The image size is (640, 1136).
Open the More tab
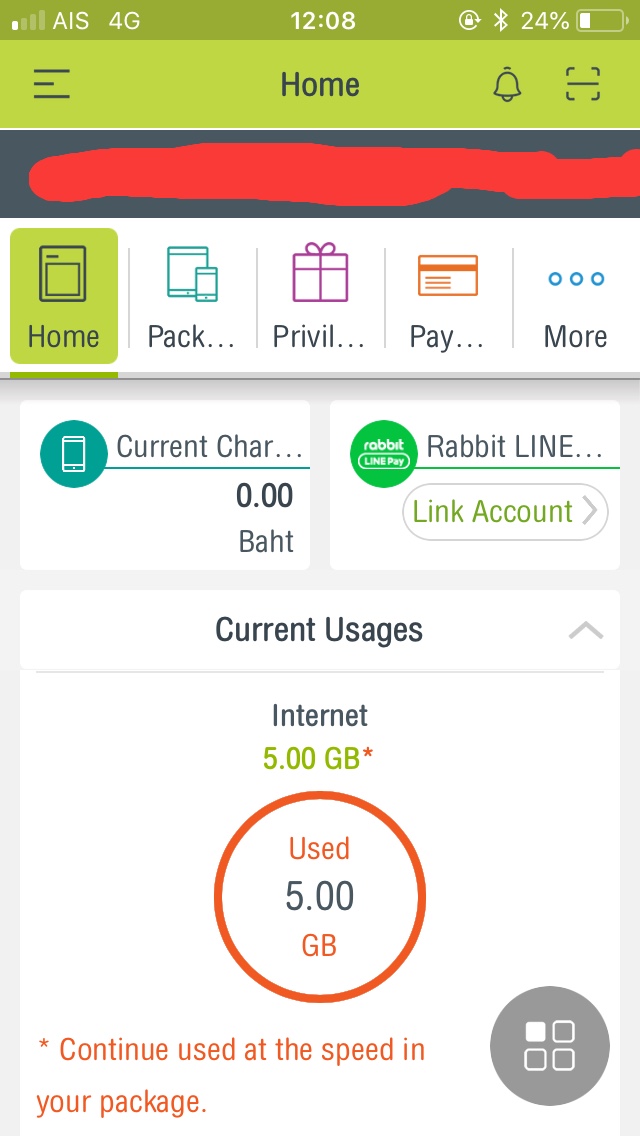pyautogui.click(x=575, y=296)
